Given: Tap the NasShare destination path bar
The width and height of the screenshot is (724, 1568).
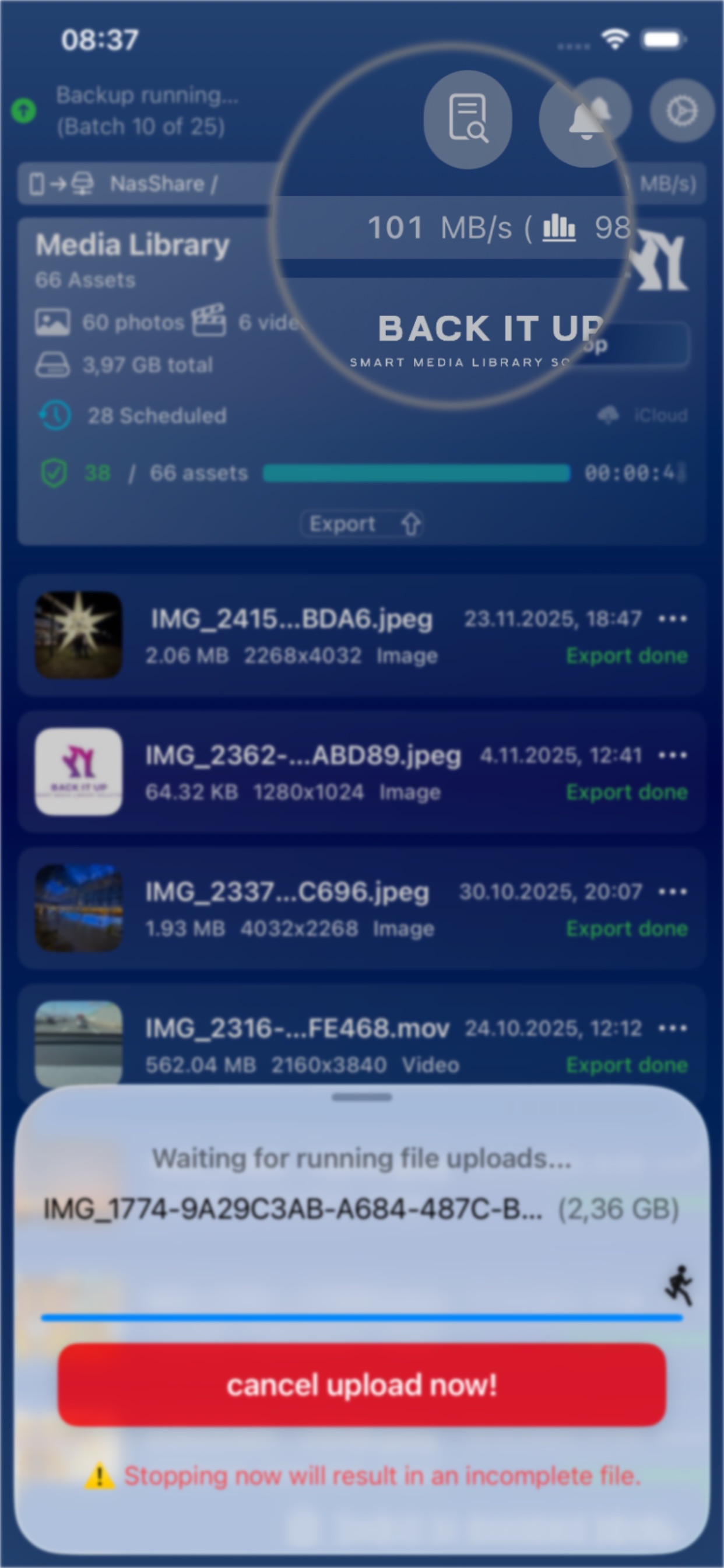Looking at the screenshot, I should (x=361, y=184).
